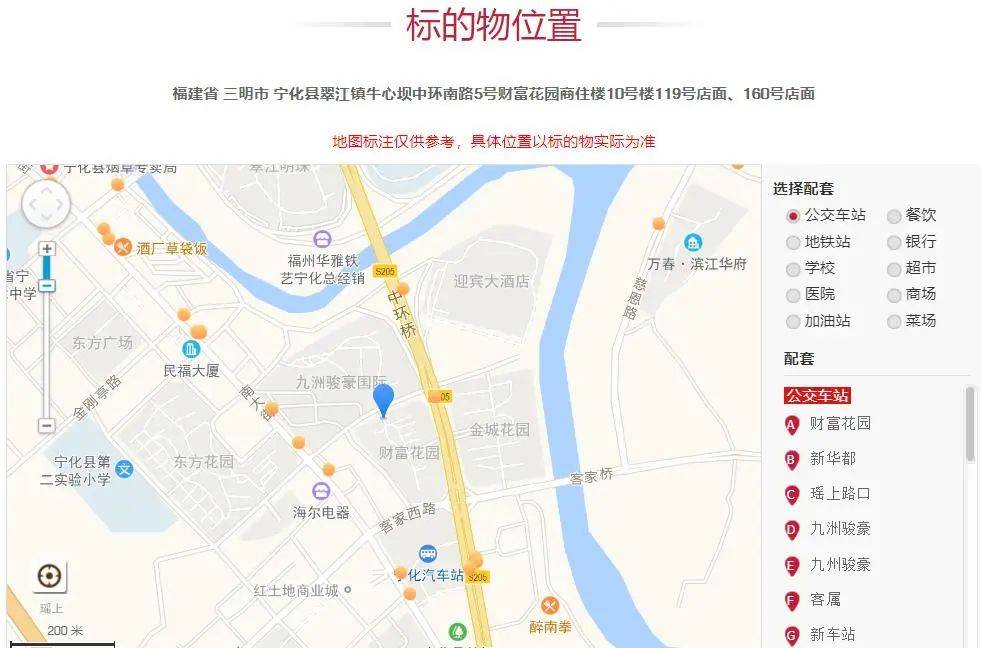Tap the locate target icon on map
The image size is (981, 648).
click(50, 576)
